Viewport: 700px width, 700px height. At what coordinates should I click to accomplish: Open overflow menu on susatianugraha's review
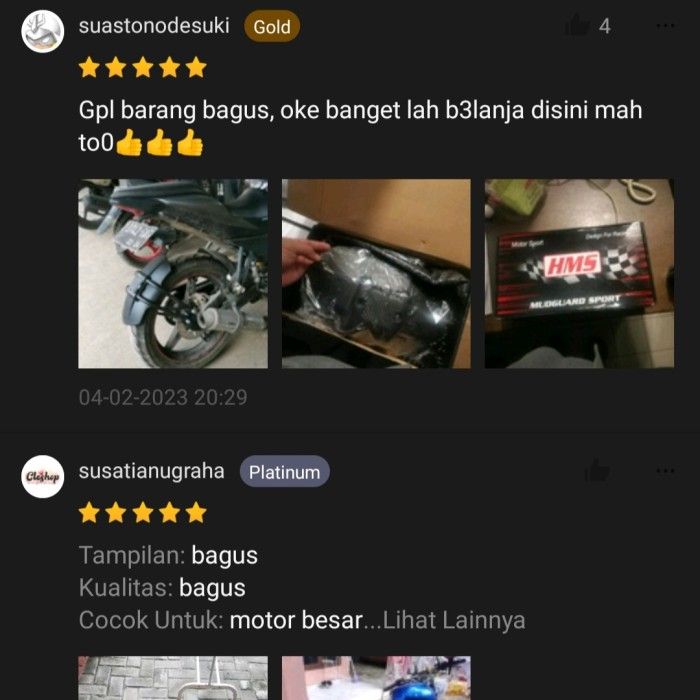tap(665, 471)
